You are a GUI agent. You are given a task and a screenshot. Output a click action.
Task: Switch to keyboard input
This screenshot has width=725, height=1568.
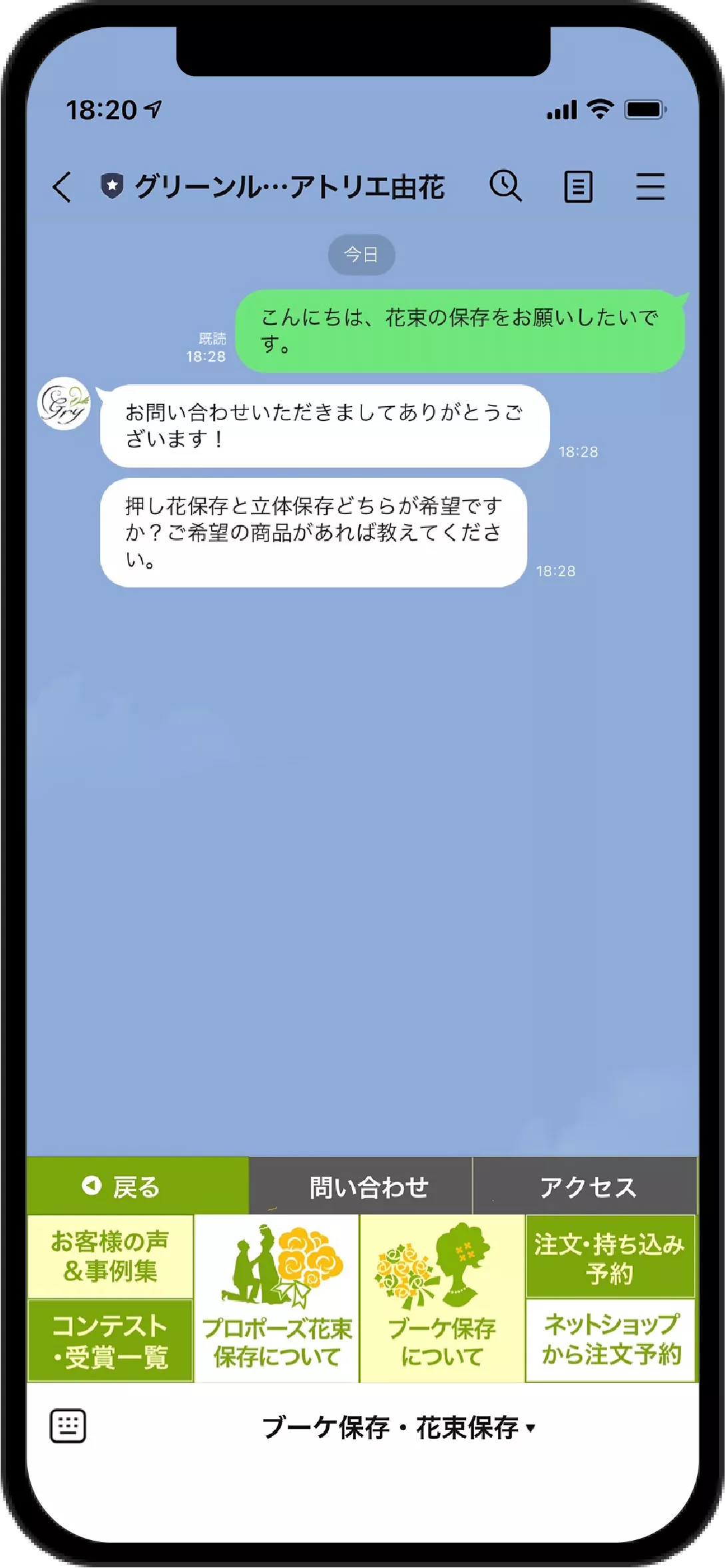click(x=68, y=1426)
